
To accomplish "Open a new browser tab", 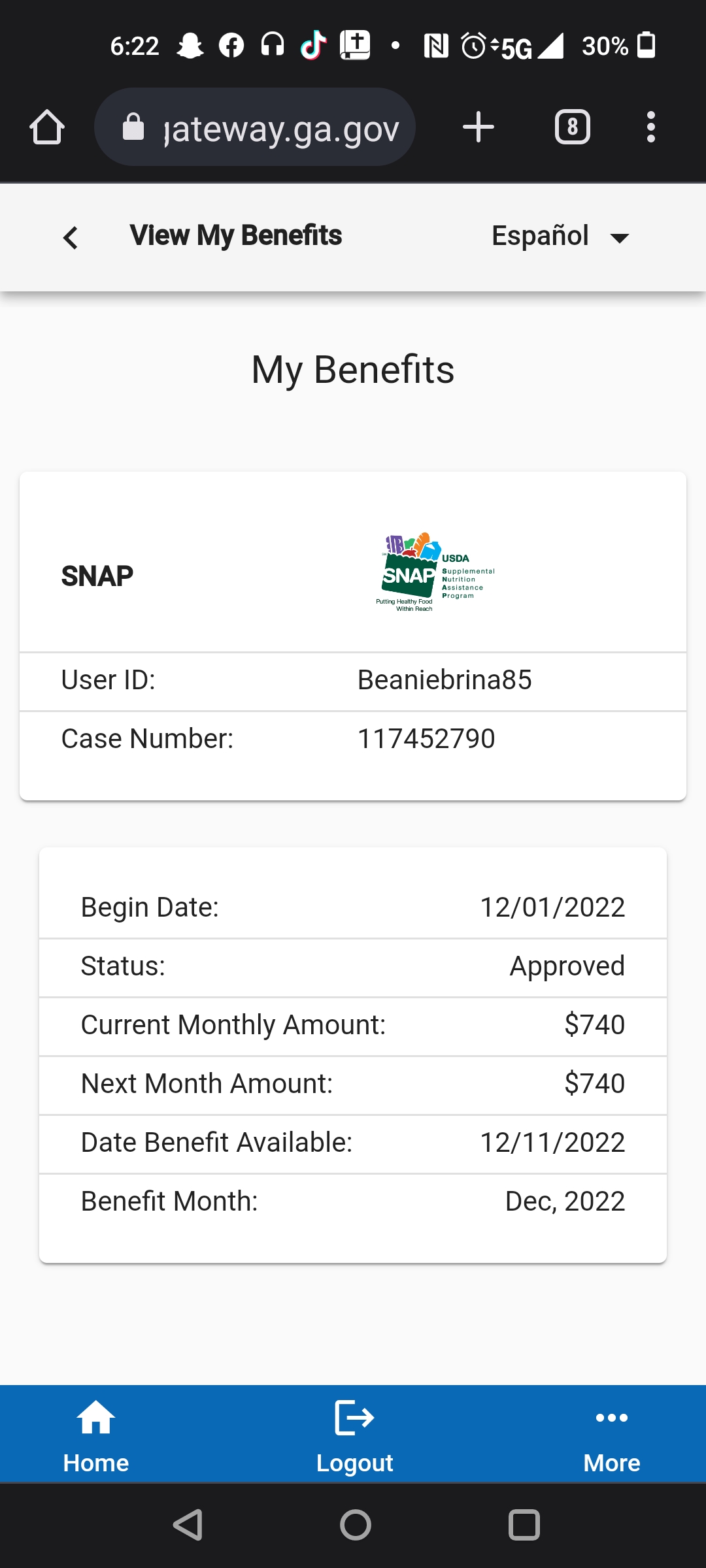I will tap(479, 127).
